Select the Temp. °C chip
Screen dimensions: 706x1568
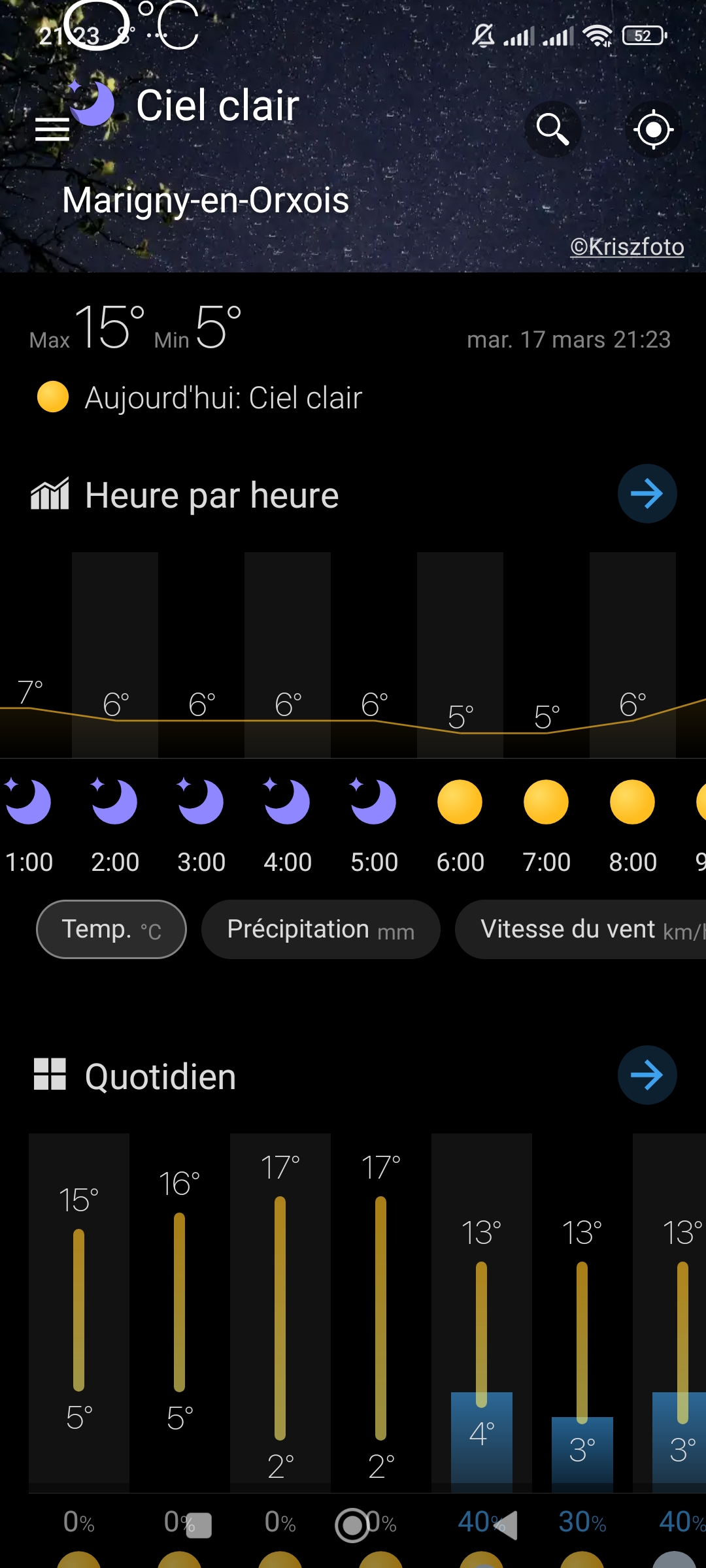click(x=111, y=929)
